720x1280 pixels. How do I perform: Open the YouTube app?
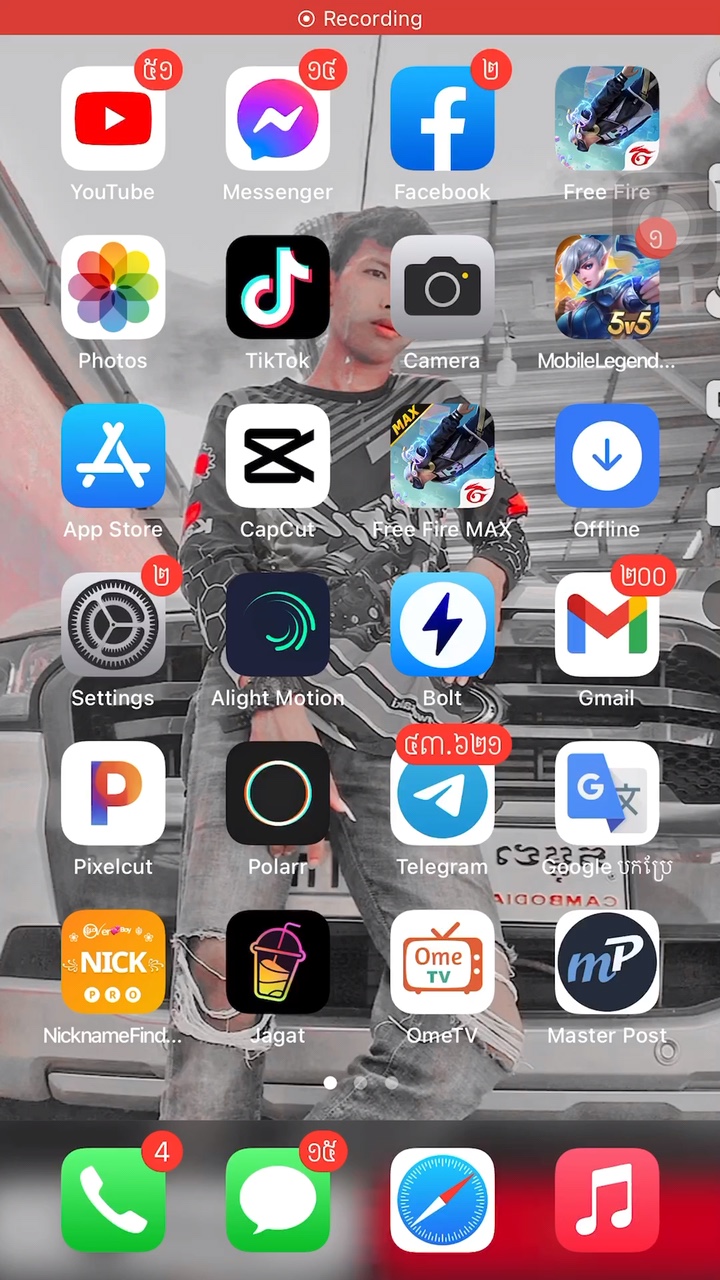point(113,119)
